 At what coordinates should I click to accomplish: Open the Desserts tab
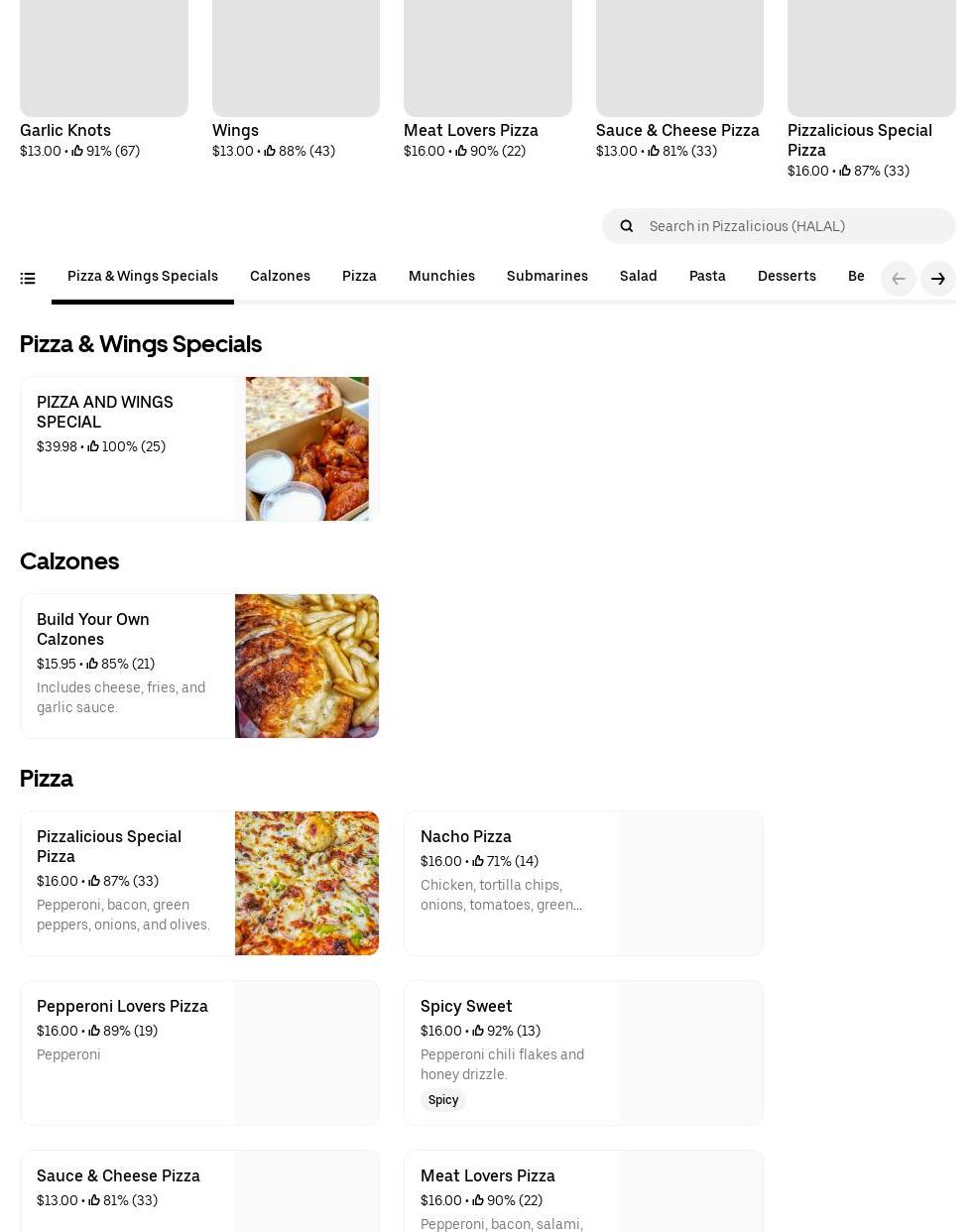[x=787, y=276]
